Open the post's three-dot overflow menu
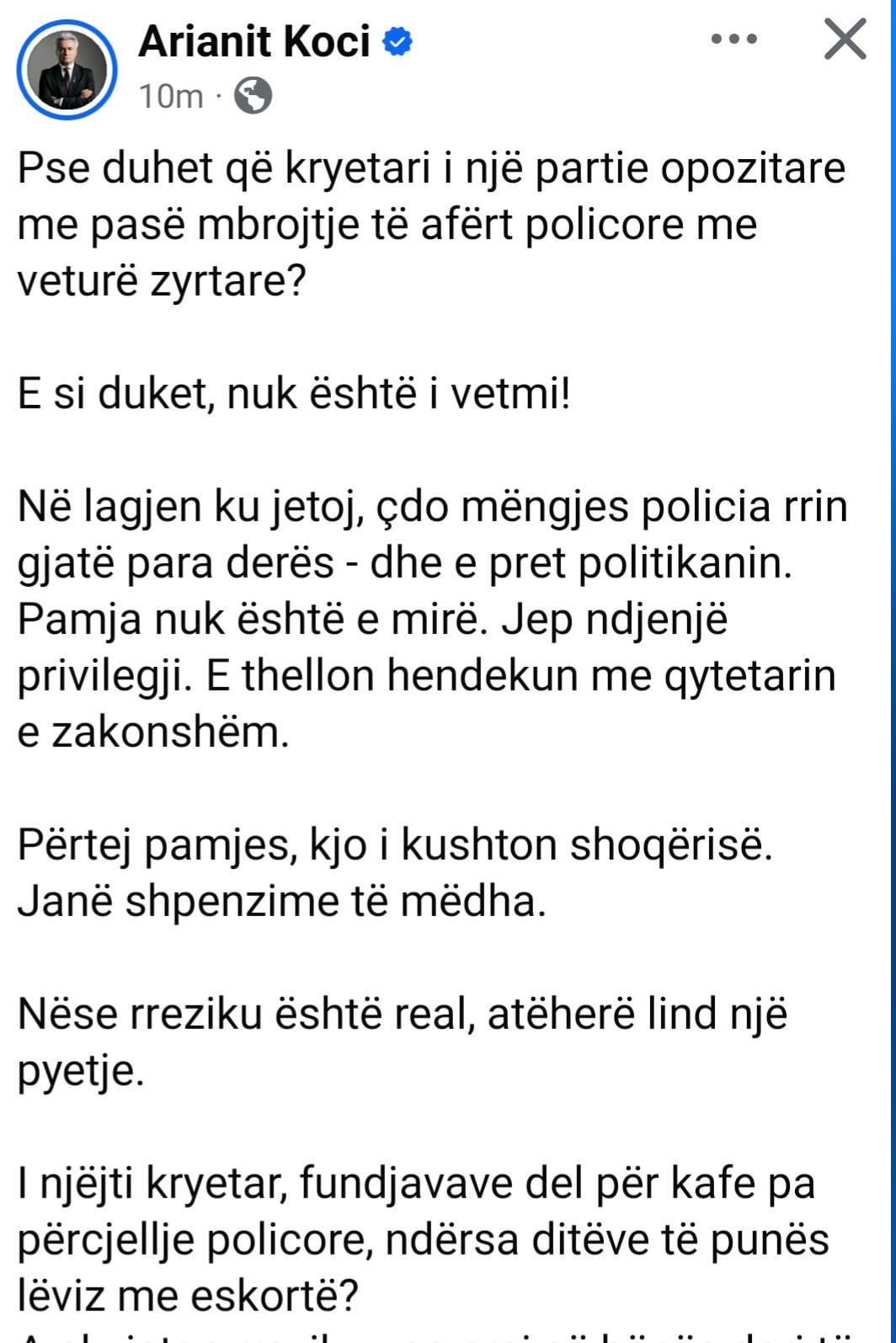Image resolution: width=896 pixels, height=1343 pixels. pos(733,39)
